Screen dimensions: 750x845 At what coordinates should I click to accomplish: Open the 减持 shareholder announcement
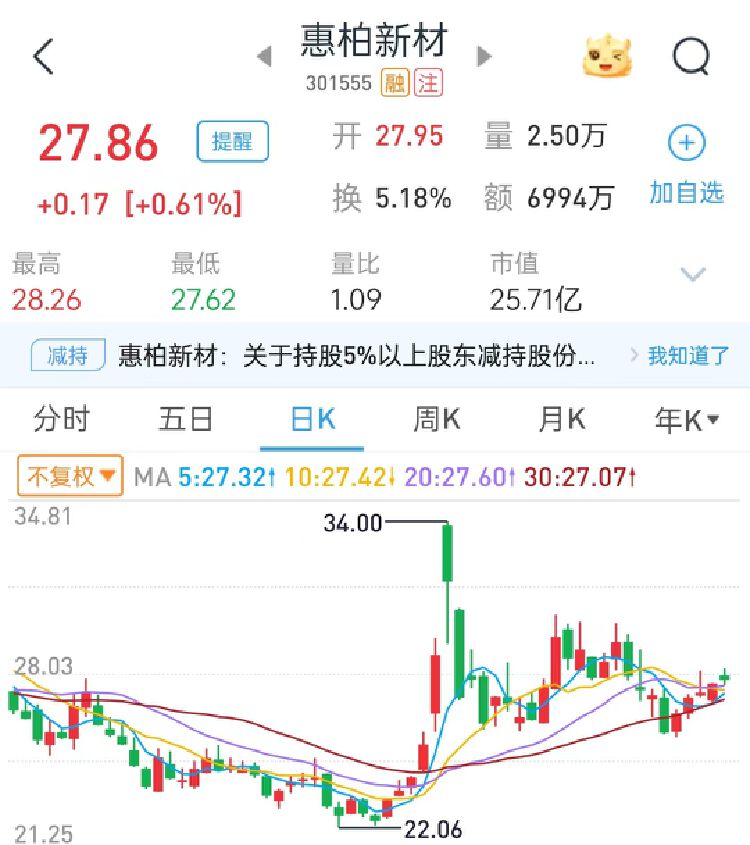(x=357, y=355)
